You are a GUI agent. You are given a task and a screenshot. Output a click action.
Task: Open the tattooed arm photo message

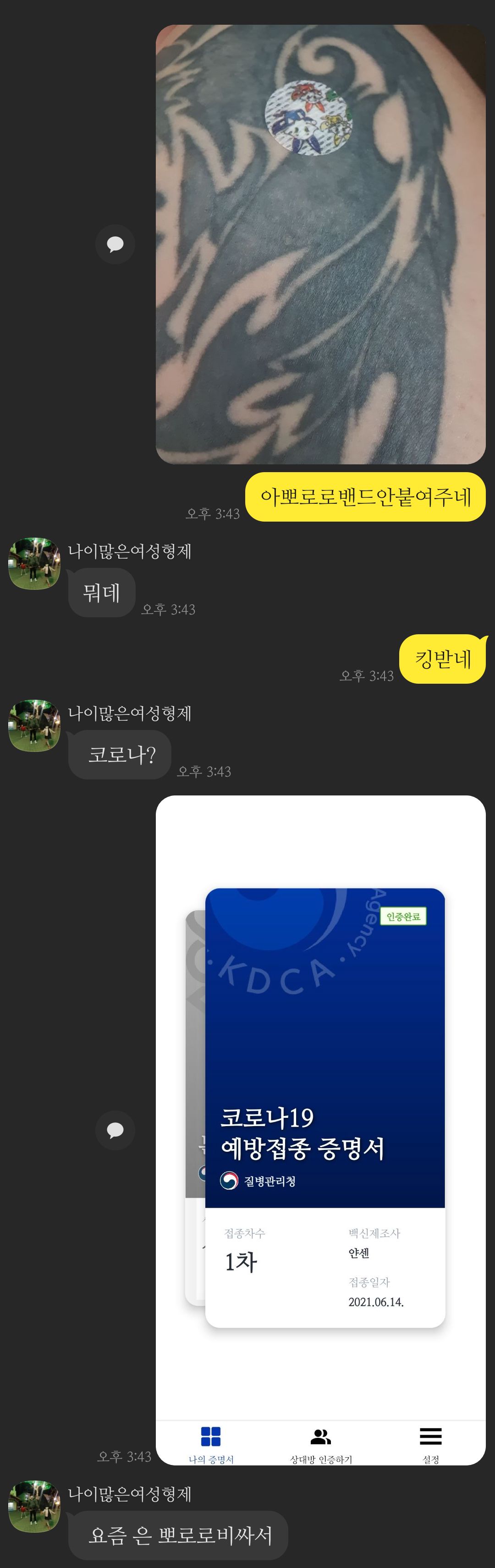point(320,244)
